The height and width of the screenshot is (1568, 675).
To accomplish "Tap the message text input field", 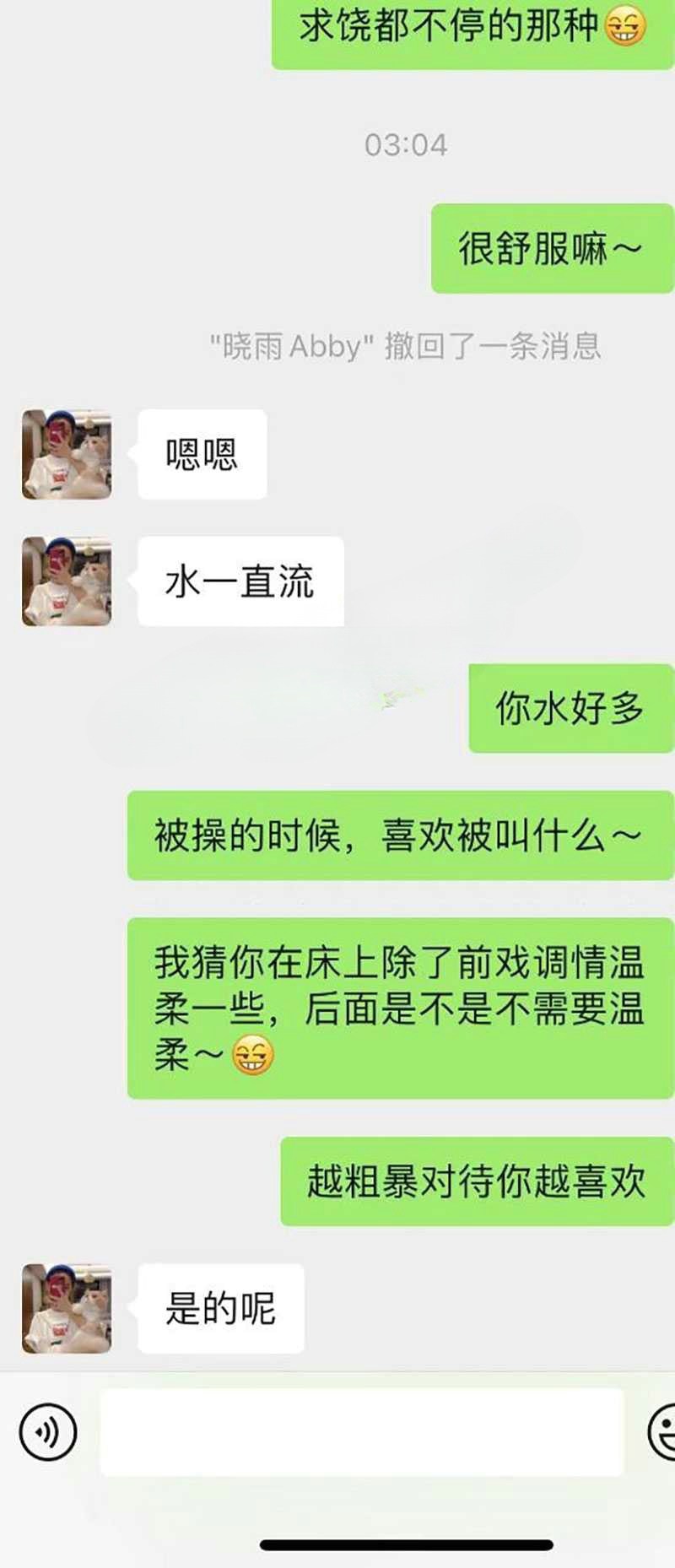I will tap(361, 1432).
